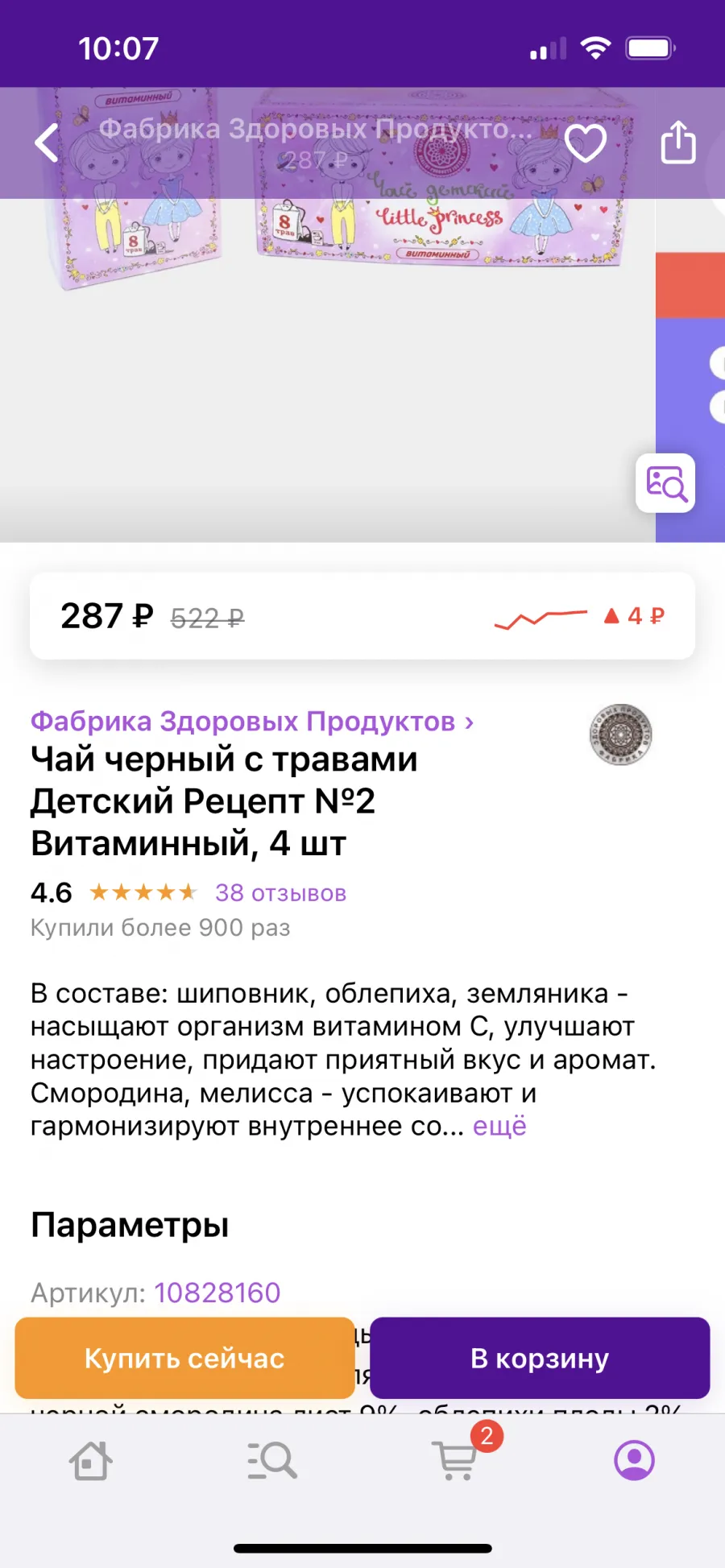Open similar image search icon

pos(665,483)
